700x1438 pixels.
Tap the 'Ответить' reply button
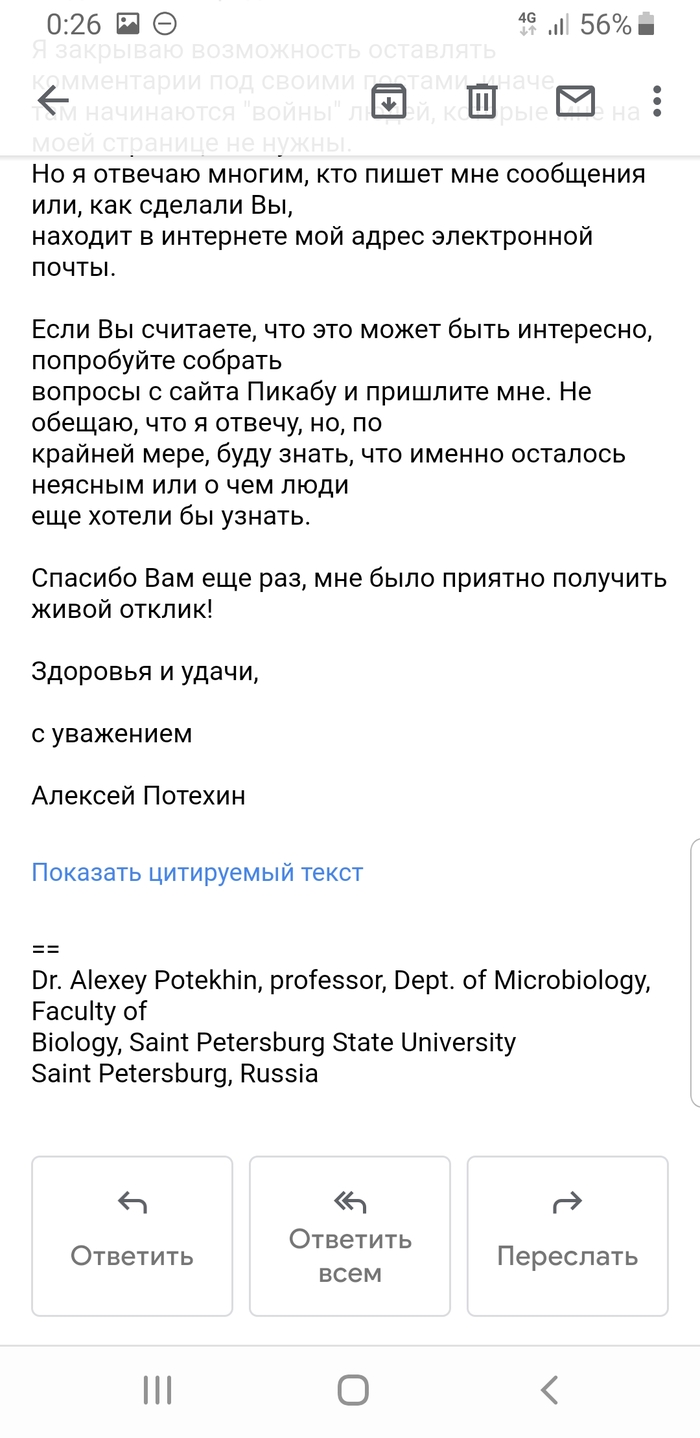pyautogui.click(x=132, y=1236)
